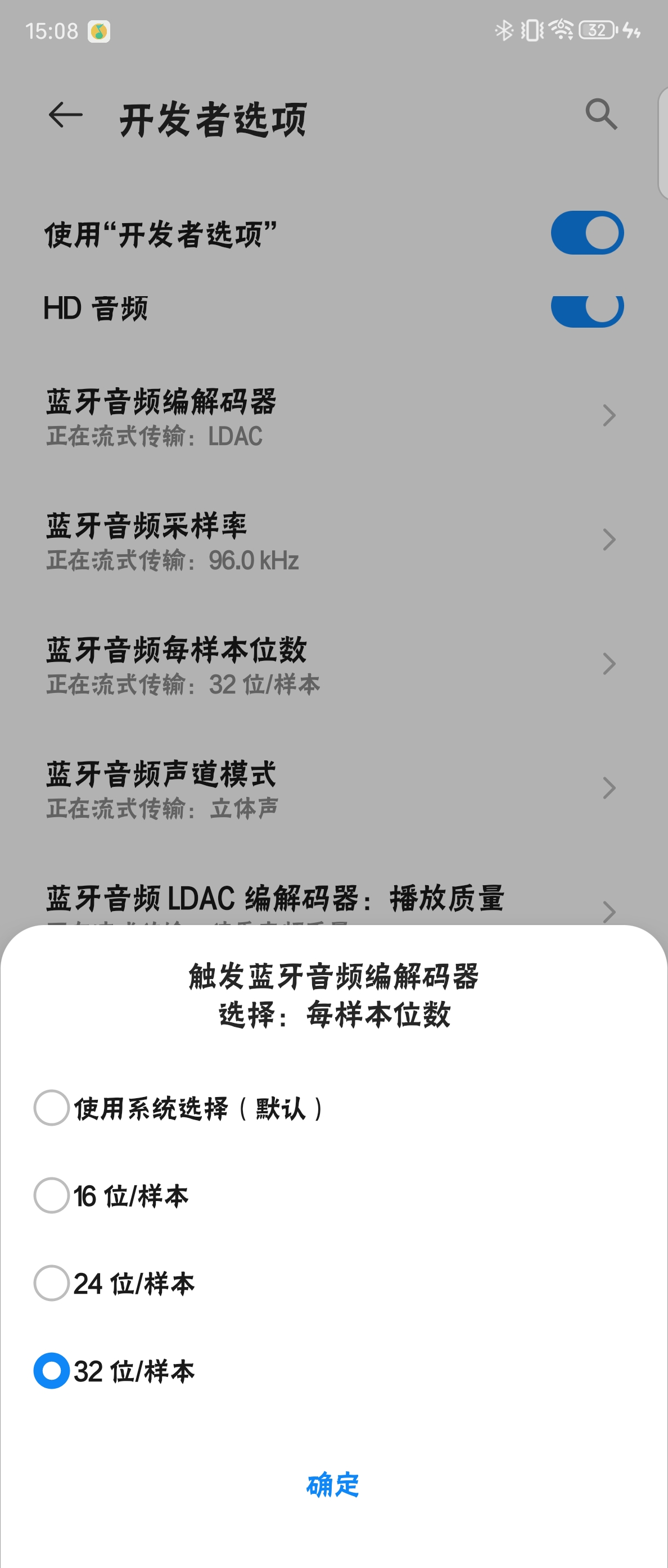Viewport: 668px width, 1568px height.
Task: Open 蓝牙音频 LDAC 编解码器 播放质量 setting
Action: [x=609, y=911]
